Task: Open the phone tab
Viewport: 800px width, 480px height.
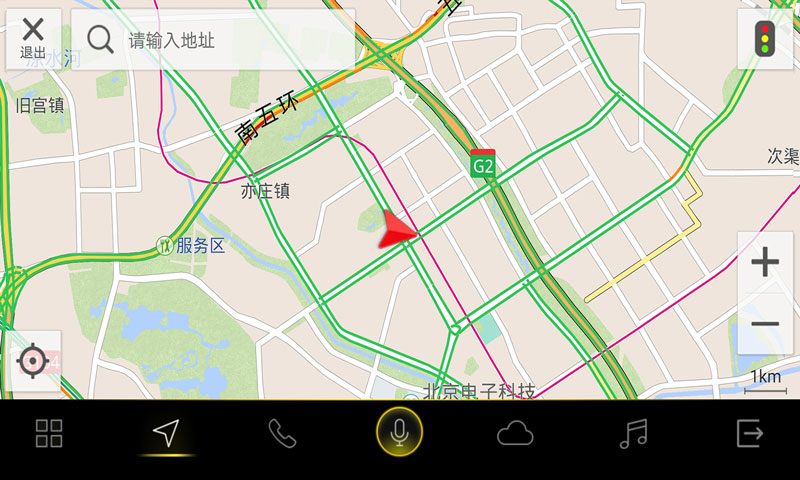Action: pyautogui.click(x=282, y=433)
